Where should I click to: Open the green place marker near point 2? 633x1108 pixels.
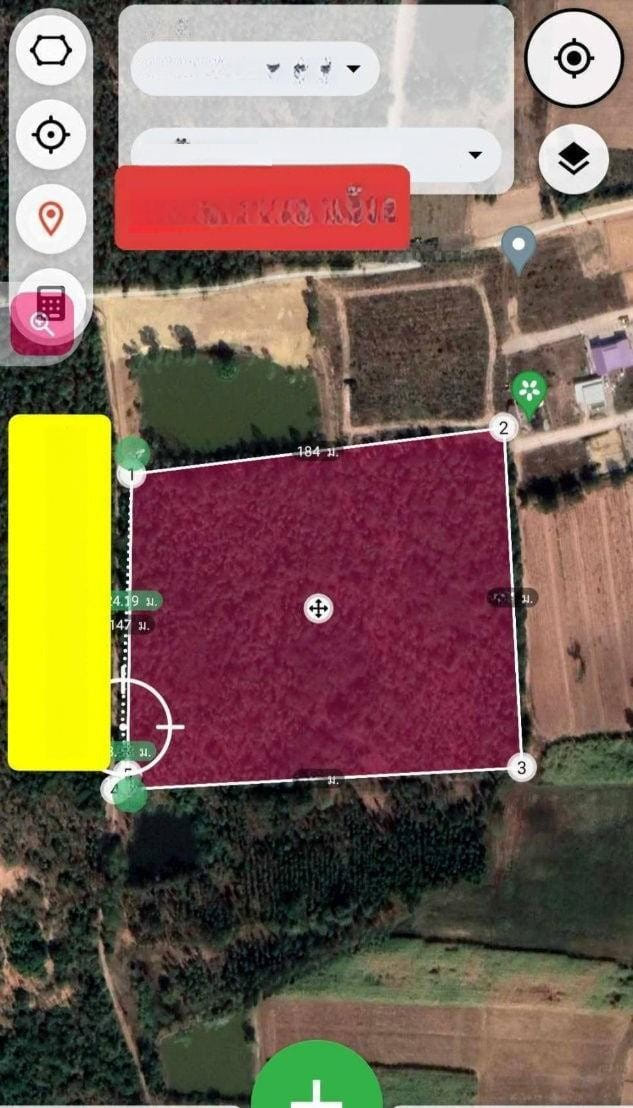pos(528,392)
